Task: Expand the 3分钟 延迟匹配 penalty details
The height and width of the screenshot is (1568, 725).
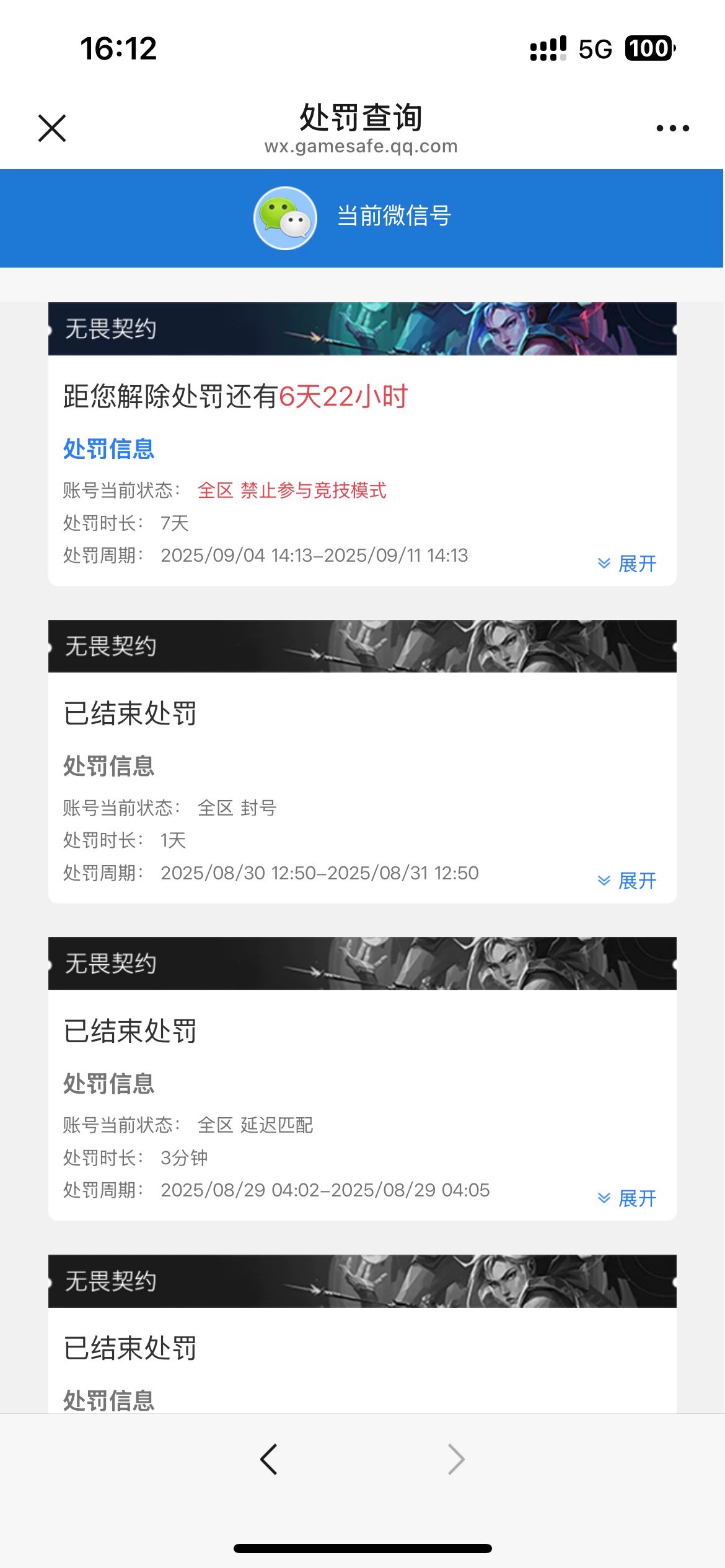Action: point(627,1198)
